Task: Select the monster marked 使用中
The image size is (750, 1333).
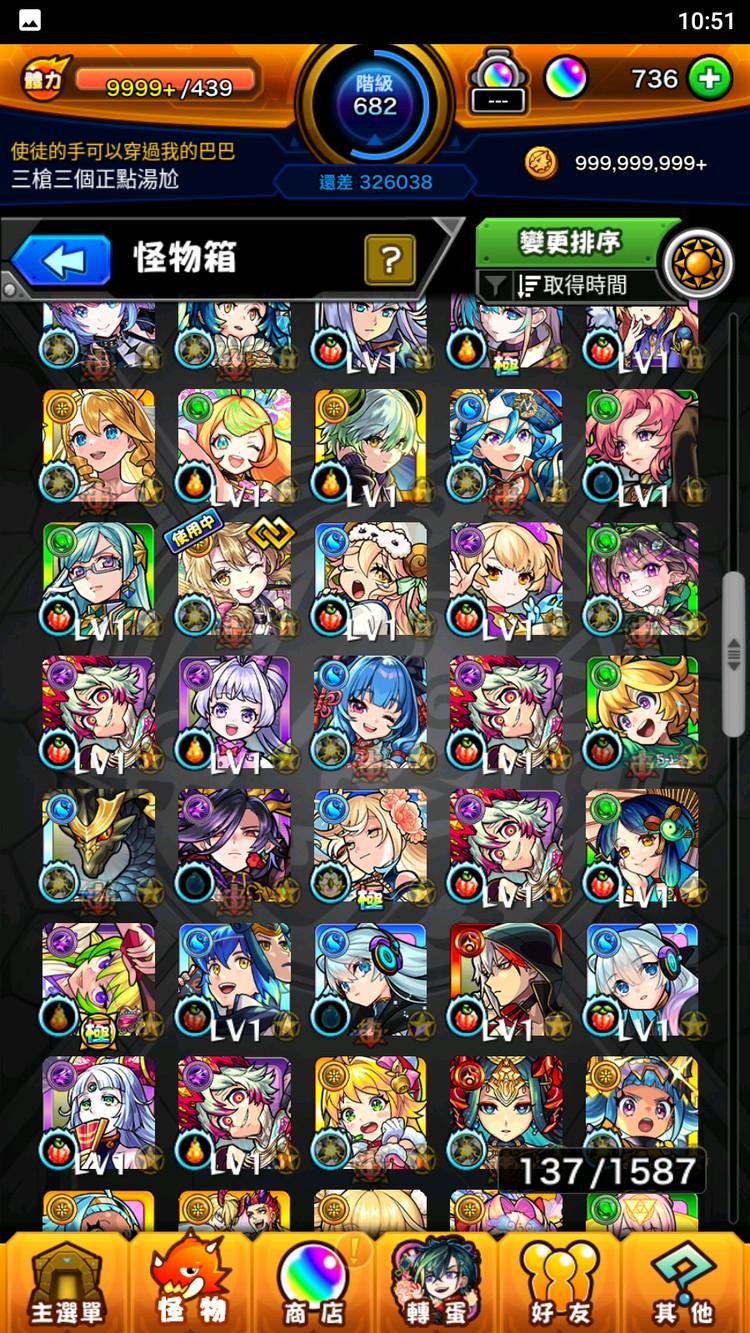Action: (x=234, y=580)
